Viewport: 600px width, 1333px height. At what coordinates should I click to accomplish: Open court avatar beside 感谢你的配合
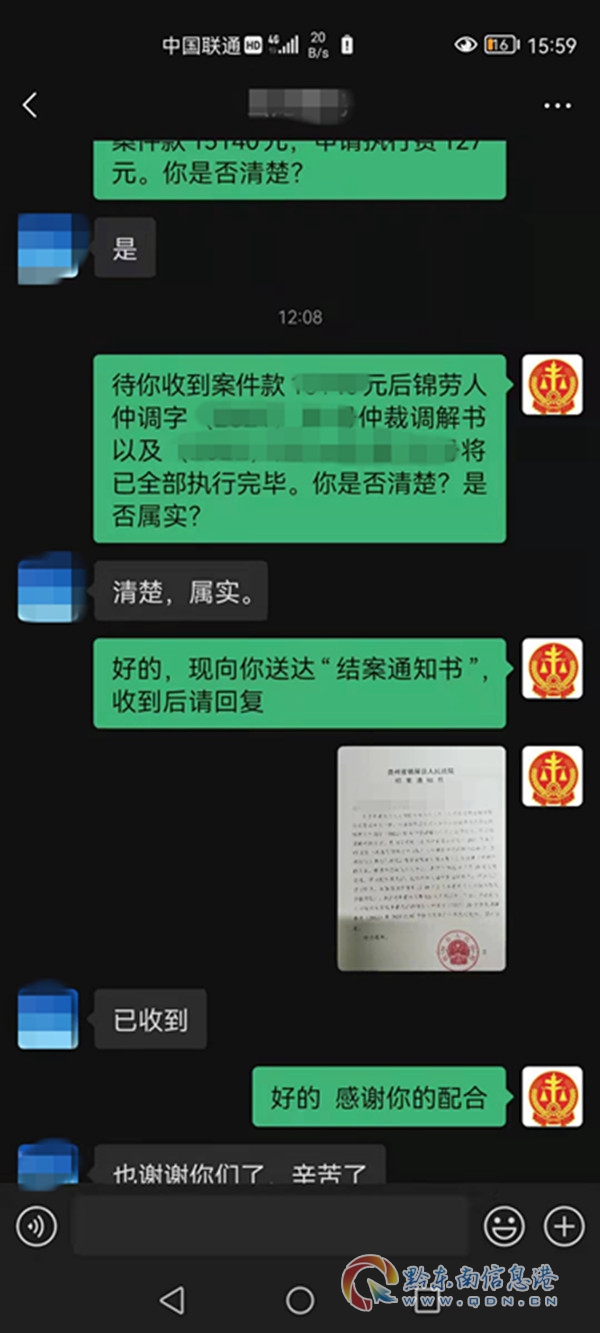click(x=552, y=1097)
